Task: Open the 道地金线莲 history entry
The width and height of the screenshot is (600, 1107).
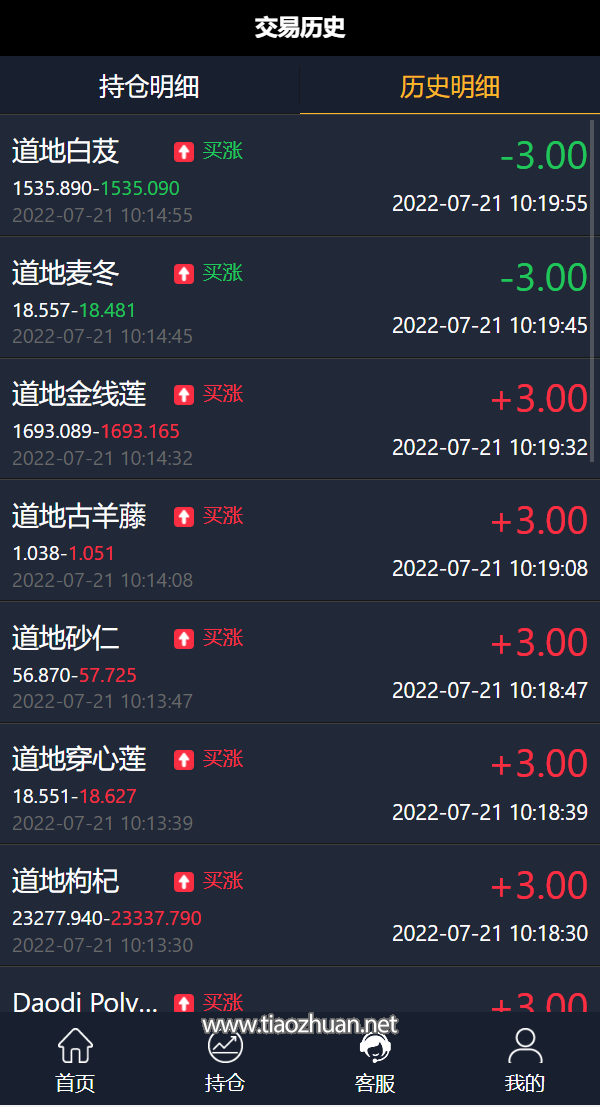Action: [x=300, y=420]
